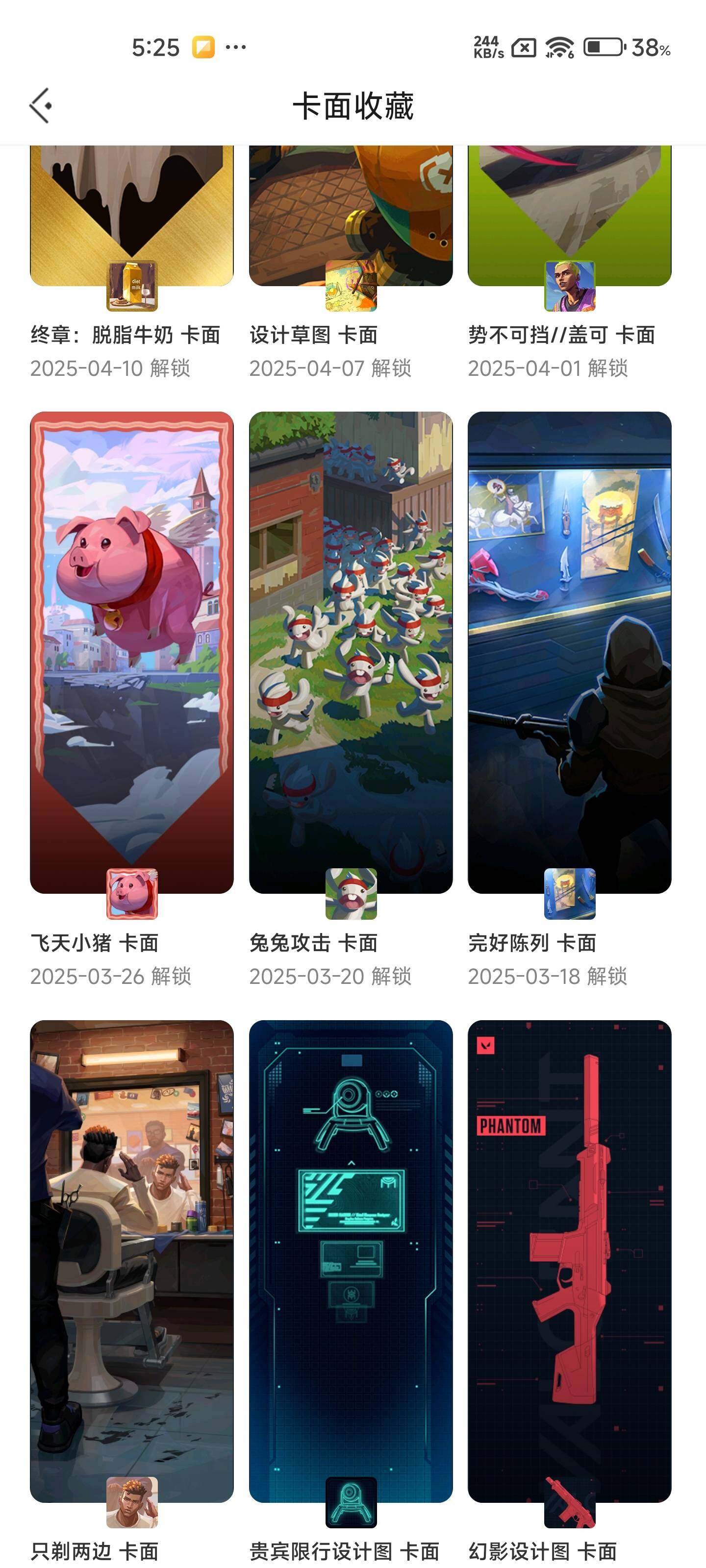Viewport: 706px width, 1568px height.
Task: Open the 幻影设计图 Phantom card
Action: (569, 1260)
